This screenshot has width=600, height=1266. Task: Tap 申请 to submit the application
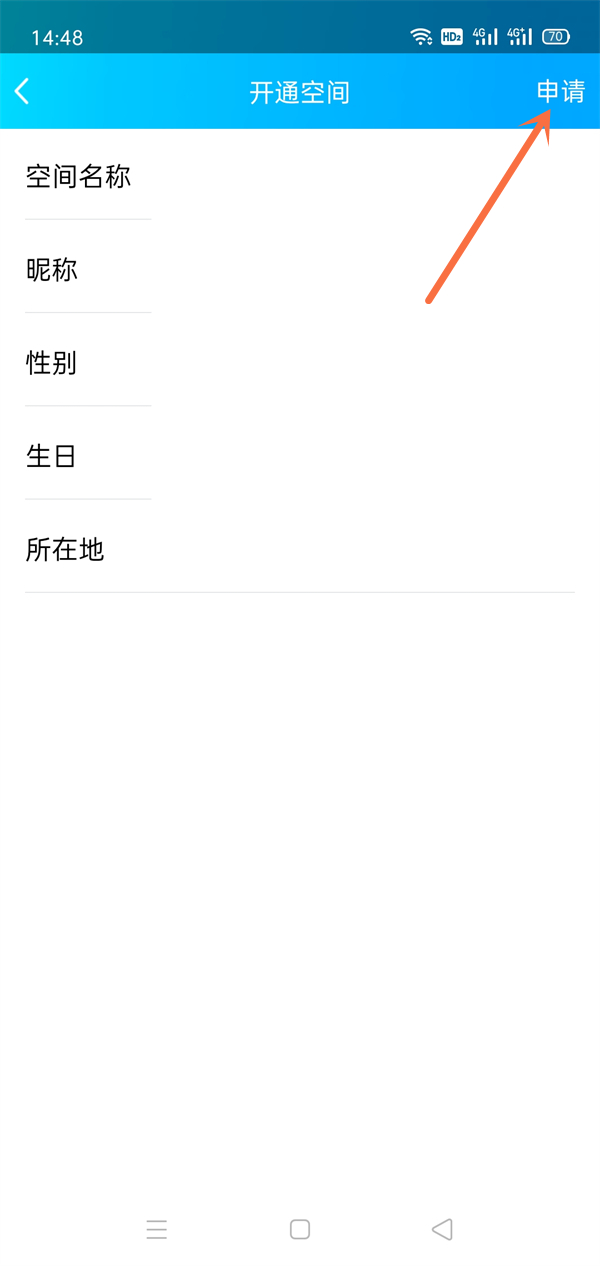(560, 92)
